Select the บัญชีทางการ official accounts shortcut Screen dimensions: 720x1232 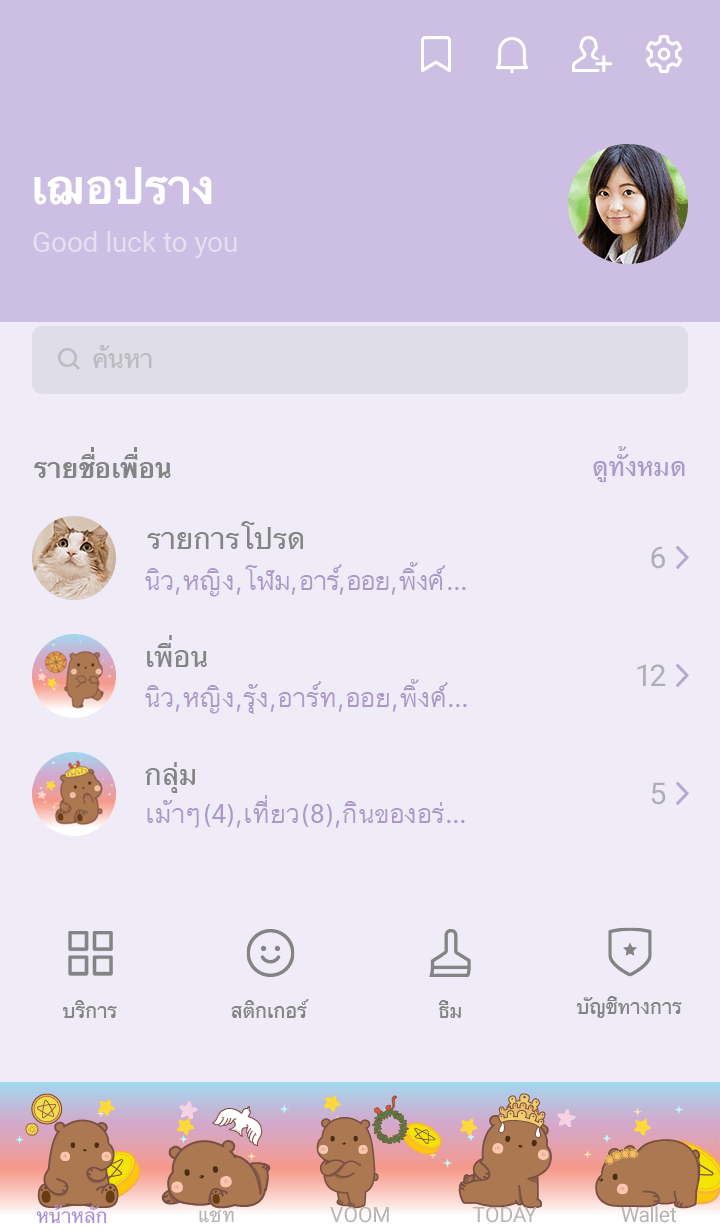coord(629,973)
